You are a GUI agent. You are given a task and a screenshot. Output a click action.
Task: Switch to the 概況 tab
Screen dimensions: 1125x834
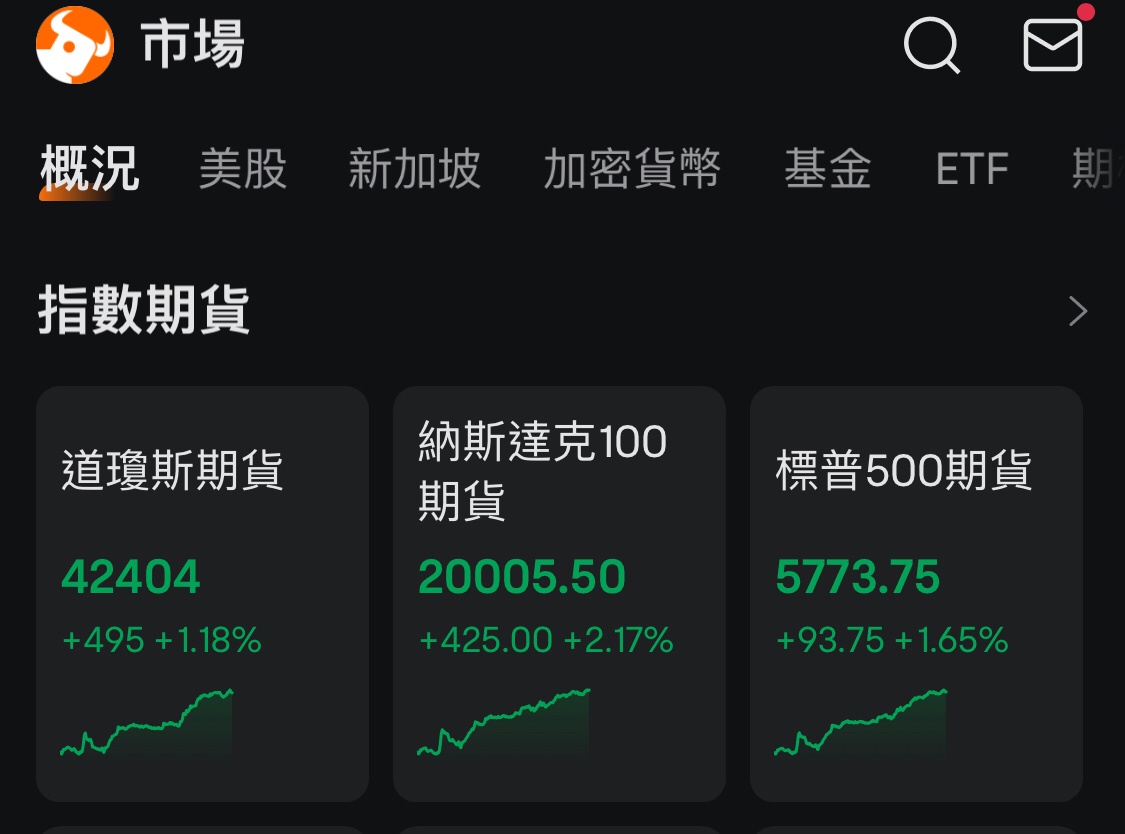[x=89, y=169]
